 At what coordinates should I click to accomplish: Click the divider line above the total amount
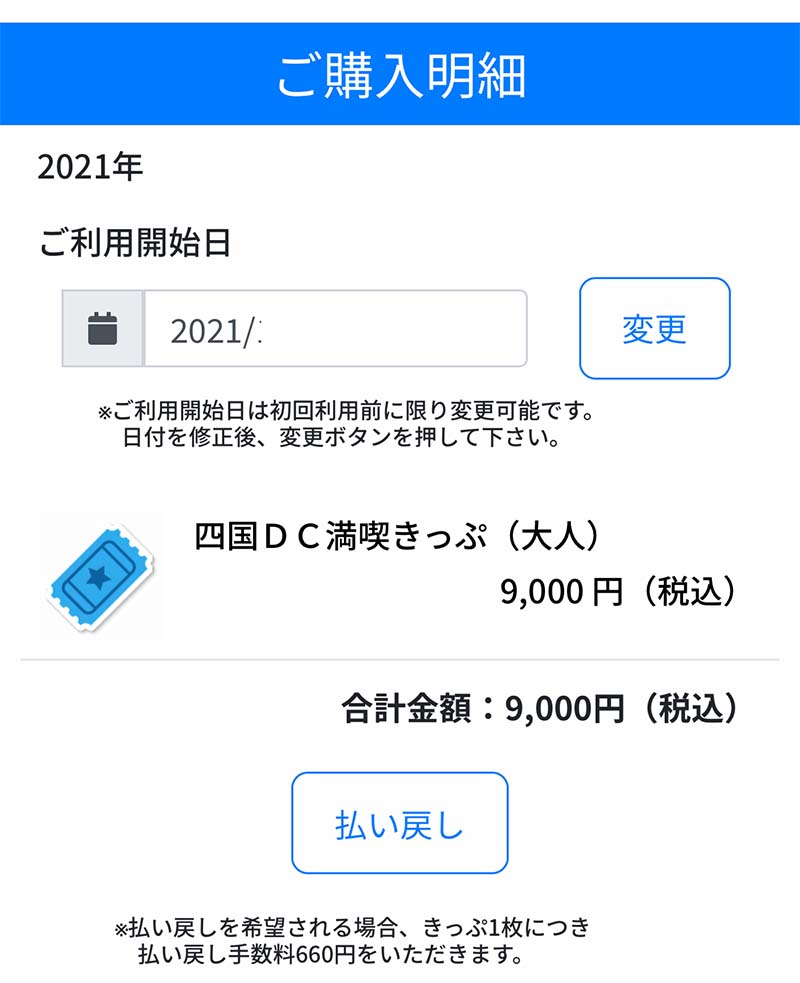(400, 657)
